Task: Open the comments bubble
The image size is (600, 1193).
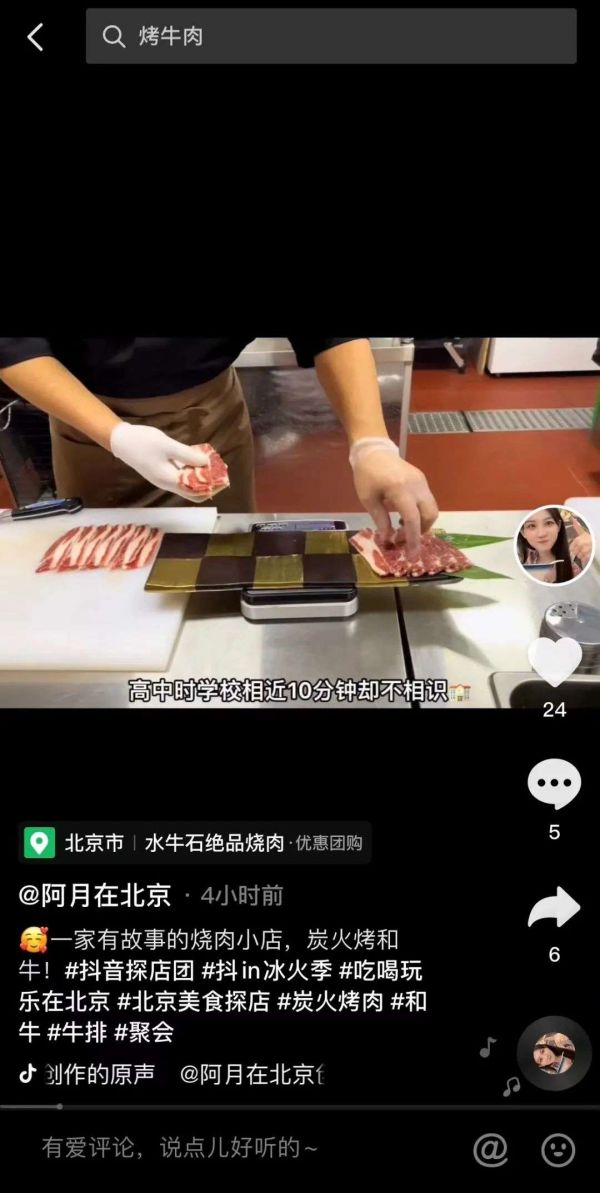Action: pos(554,784)
